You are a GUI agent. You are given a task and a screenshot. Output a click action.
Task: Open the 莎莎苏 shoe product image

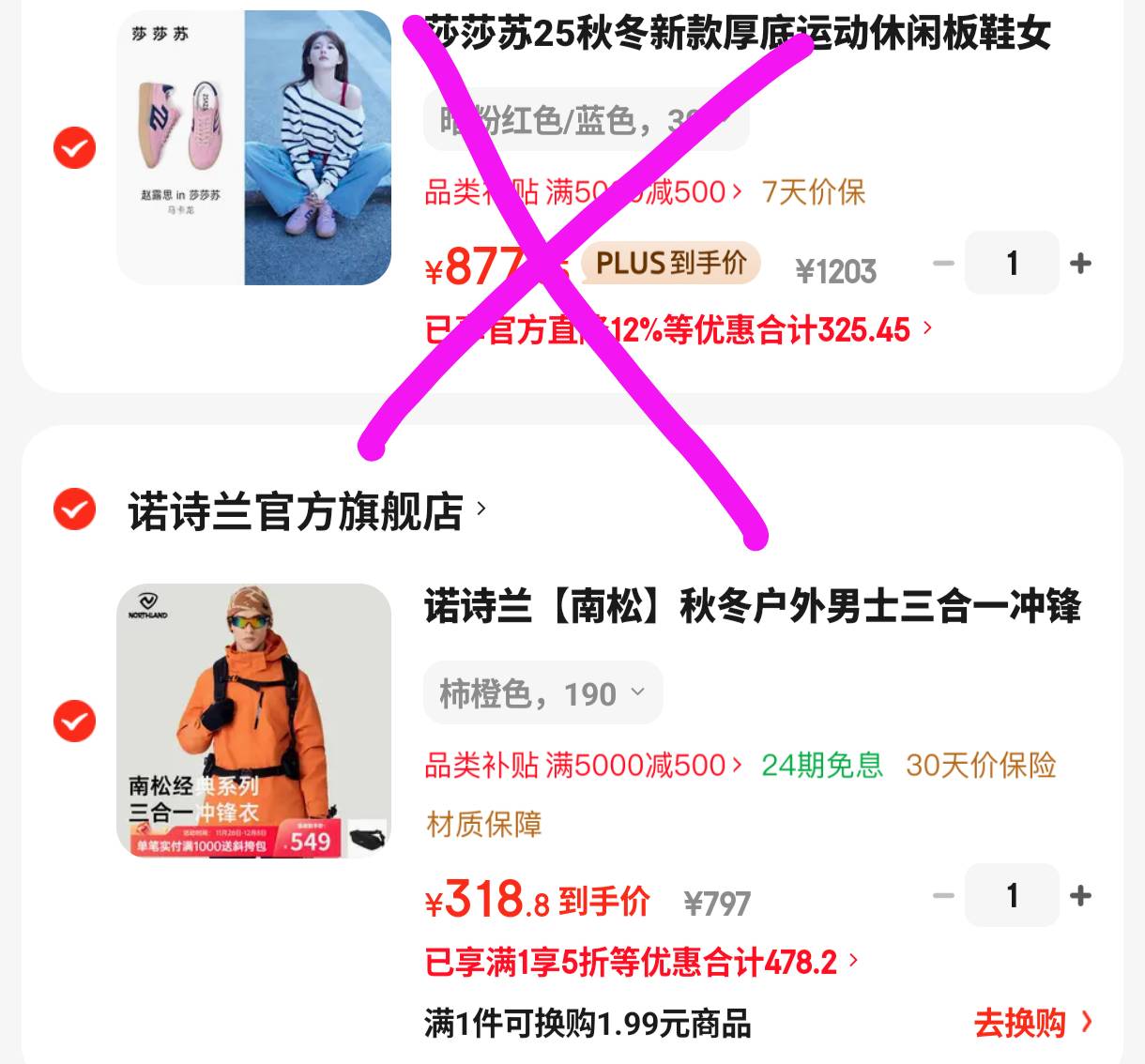click(x=253, y=147)
